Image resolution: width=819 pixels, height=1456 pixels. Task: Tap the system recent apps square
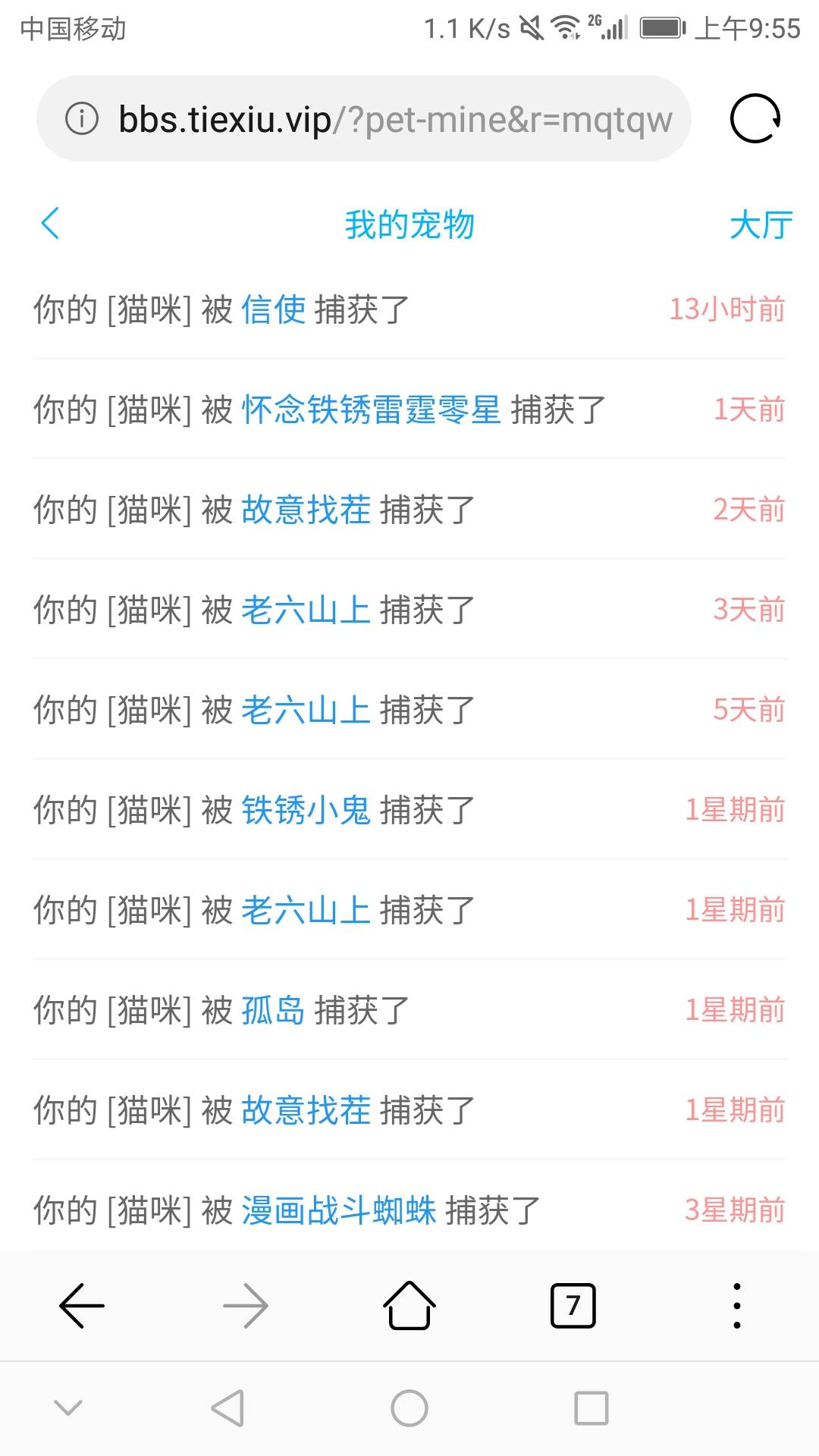[591, 1408]
